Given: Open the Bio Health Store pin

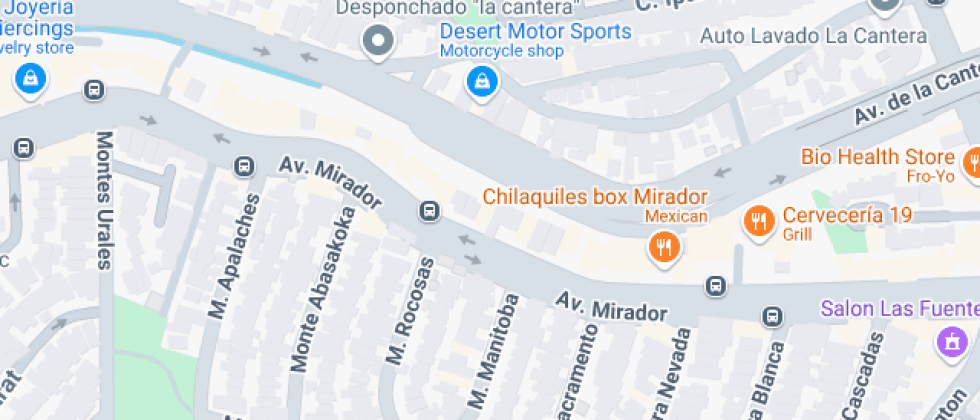Looking at the screenshot, I should pos(972,161).
